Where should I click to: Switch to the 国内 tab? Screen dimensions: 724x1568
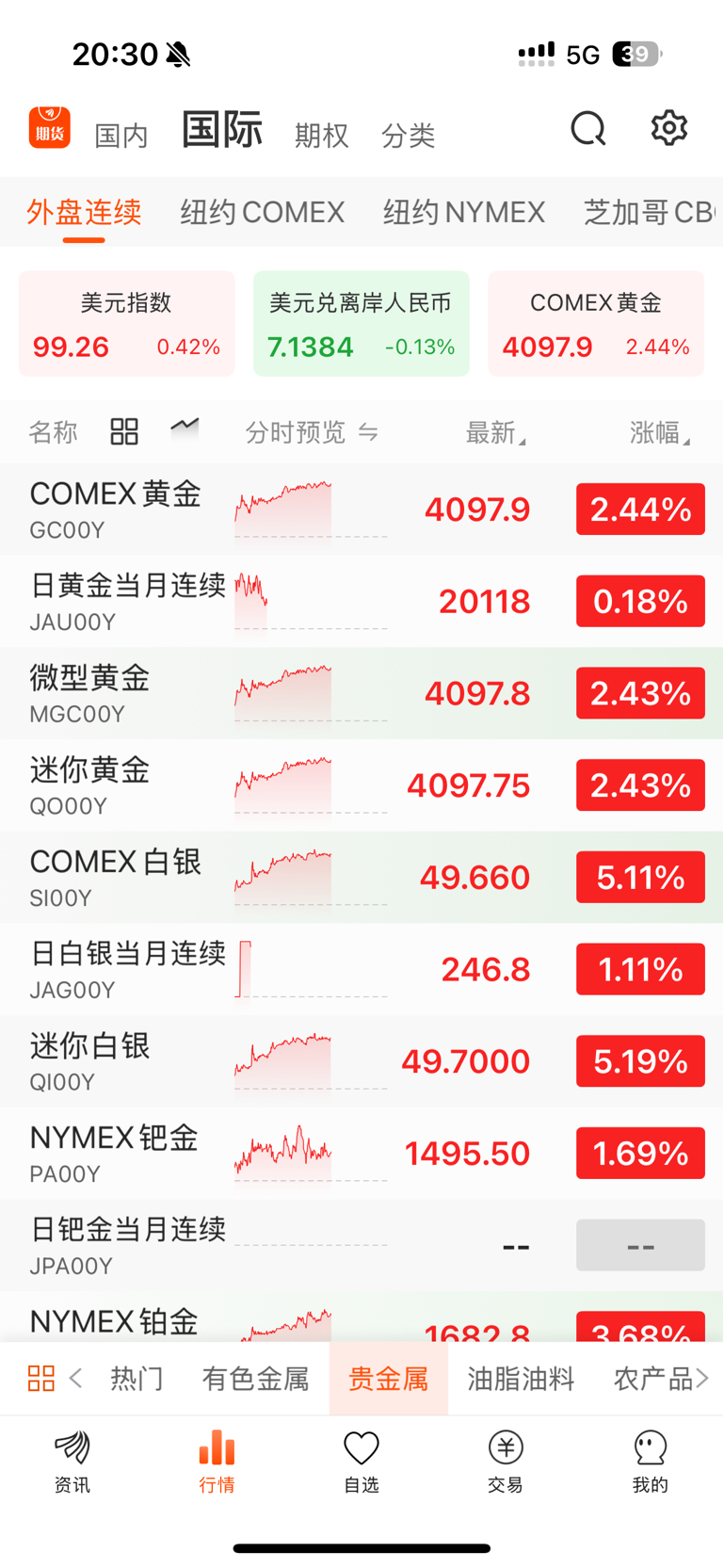coord(121,136)
